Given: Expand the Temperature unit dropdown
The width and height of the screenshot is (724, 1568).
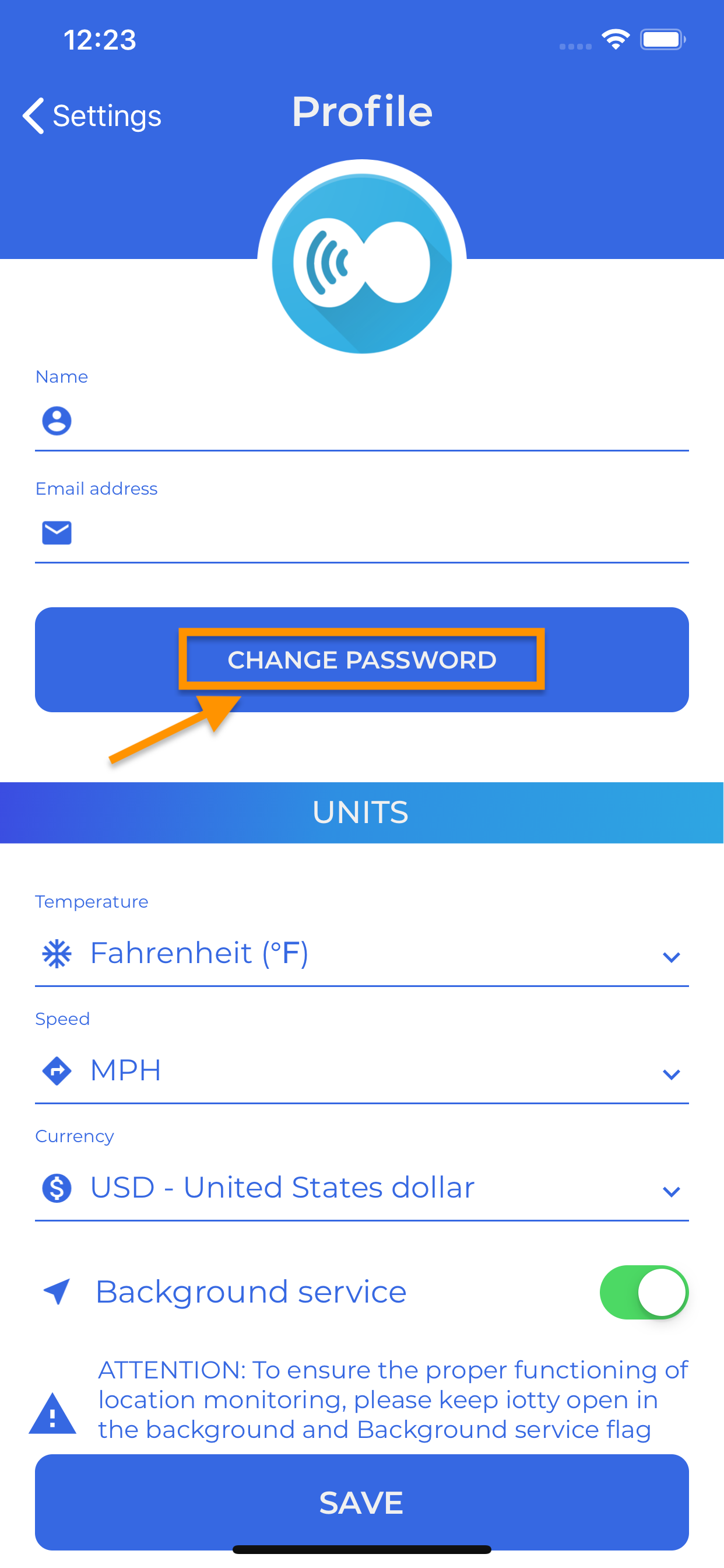Looking at the screenshot, I should tap(362, 954).
